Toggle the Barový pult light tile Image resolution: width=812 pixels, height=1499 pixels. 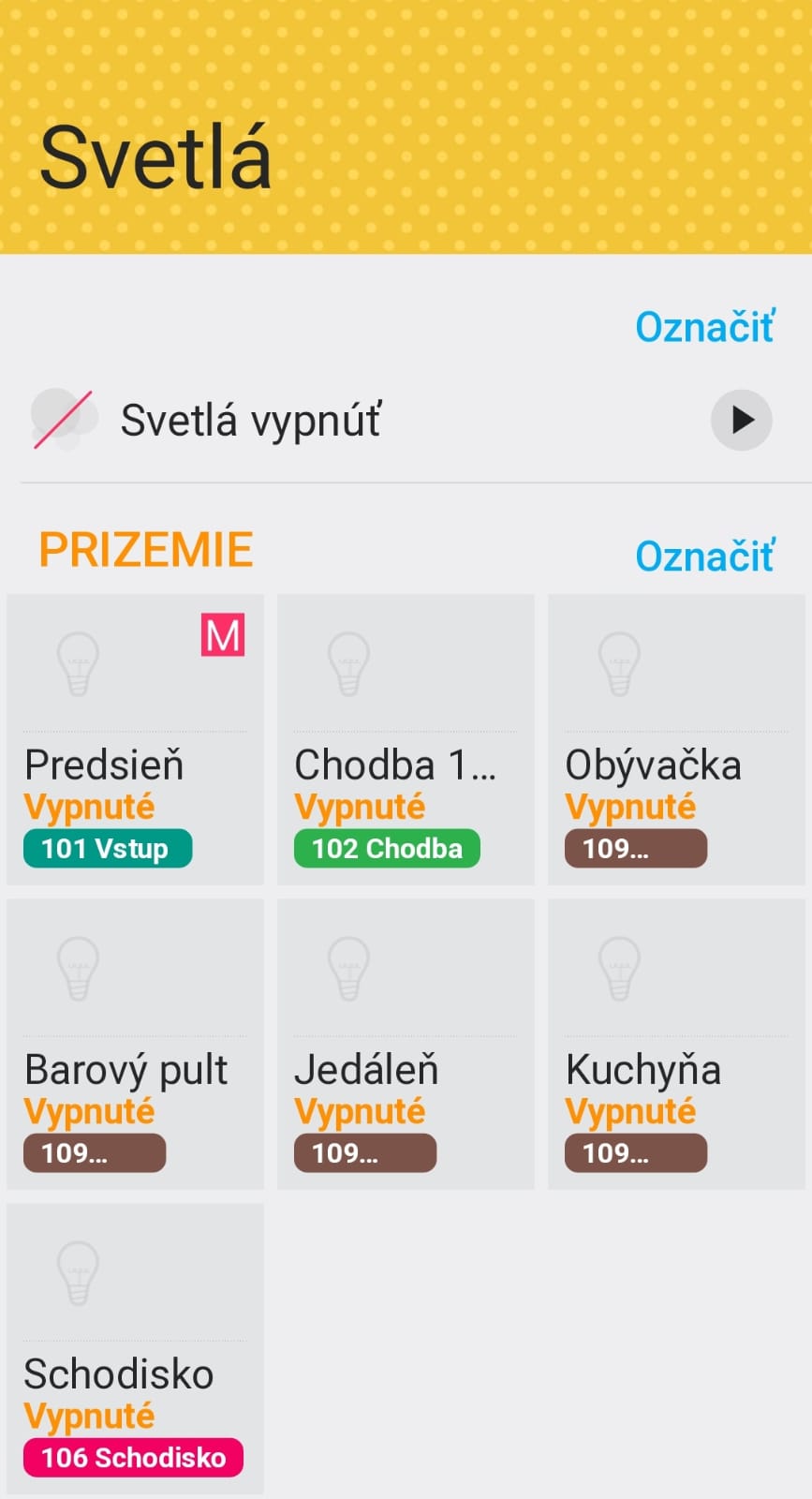136,1044
